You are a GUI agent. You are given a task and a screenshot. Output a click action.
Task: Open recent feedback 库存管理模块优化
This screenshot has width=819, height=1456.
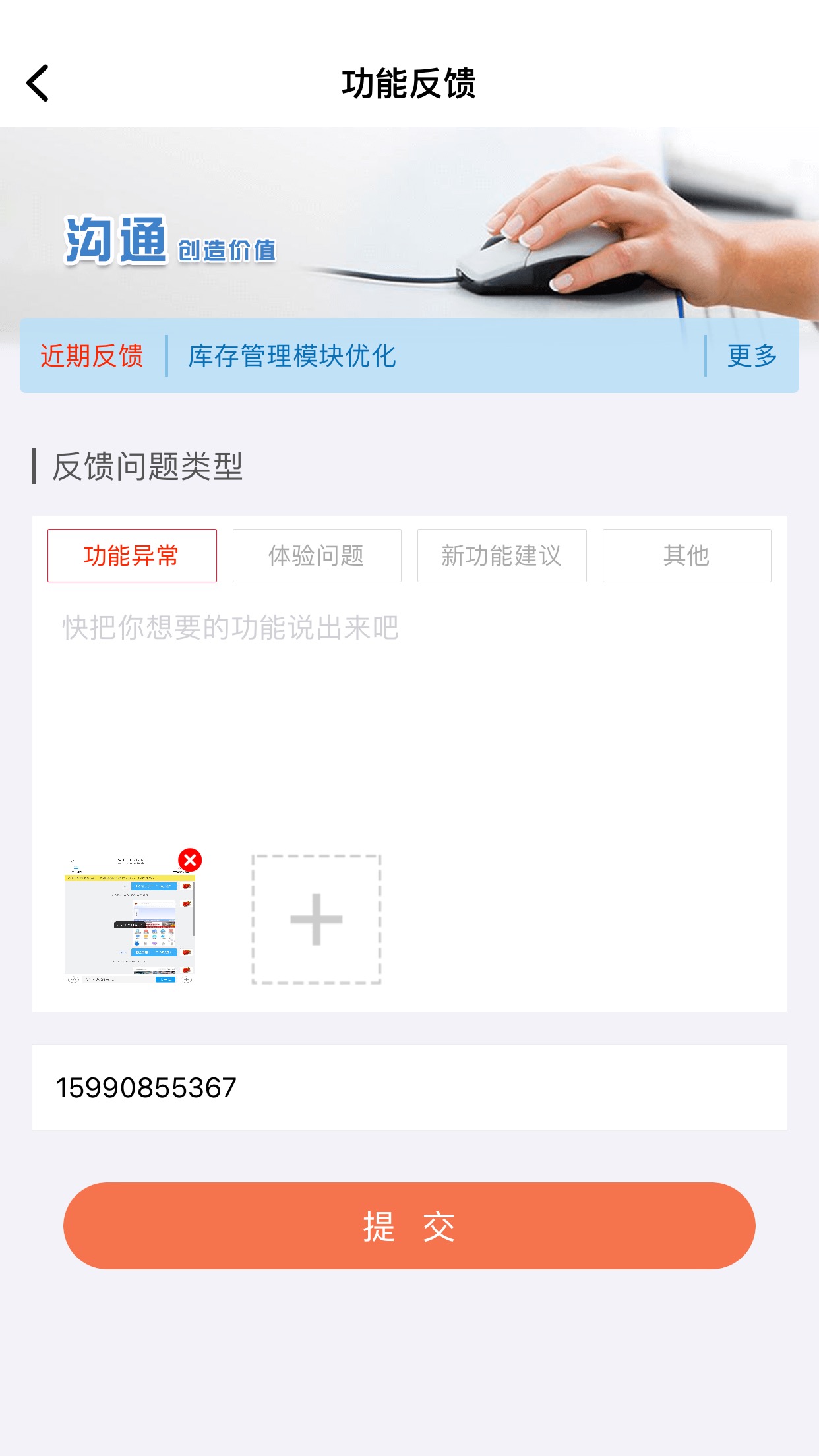point(292,356)
